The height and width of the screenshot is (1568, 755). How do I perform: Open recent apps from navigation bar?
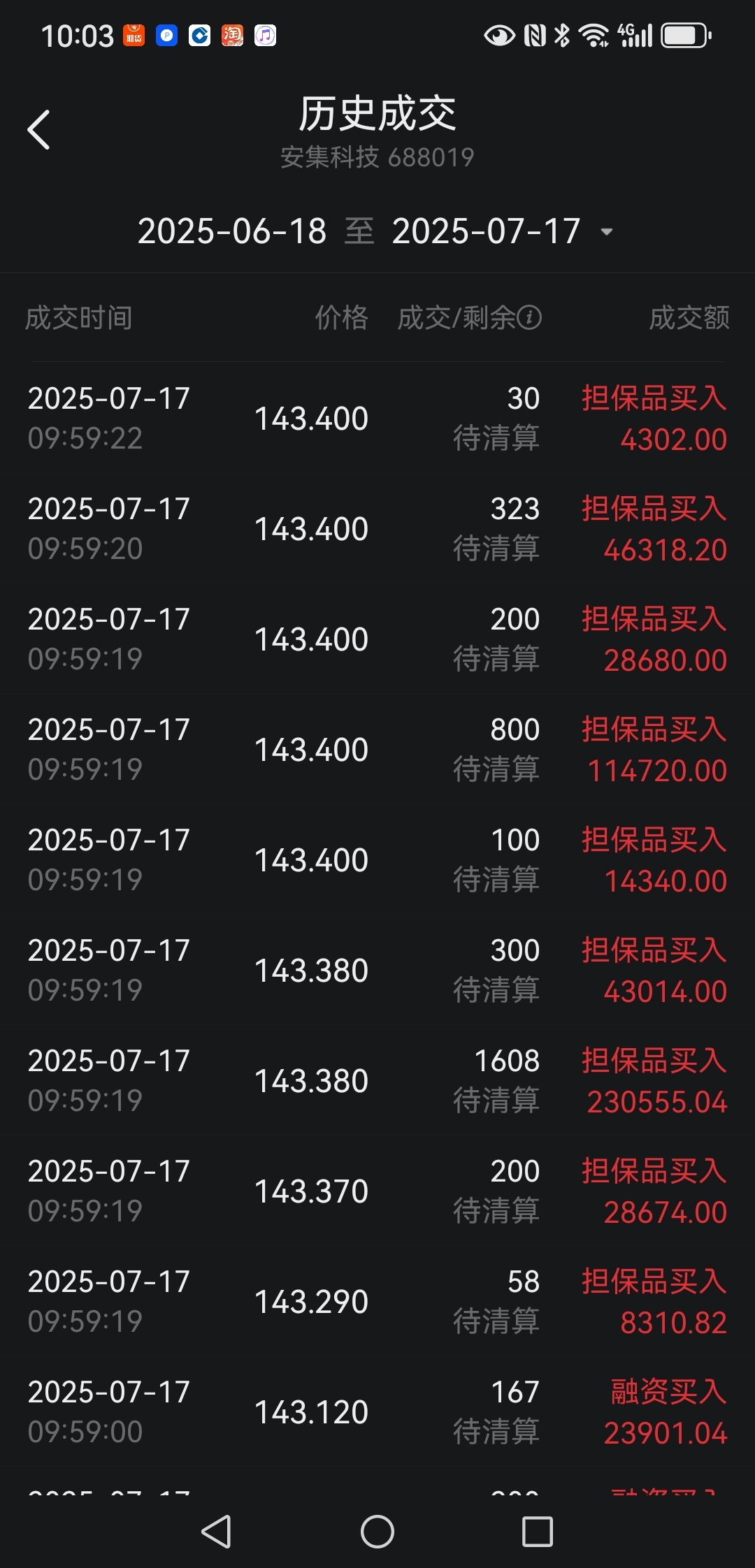tap(538, 1532)
